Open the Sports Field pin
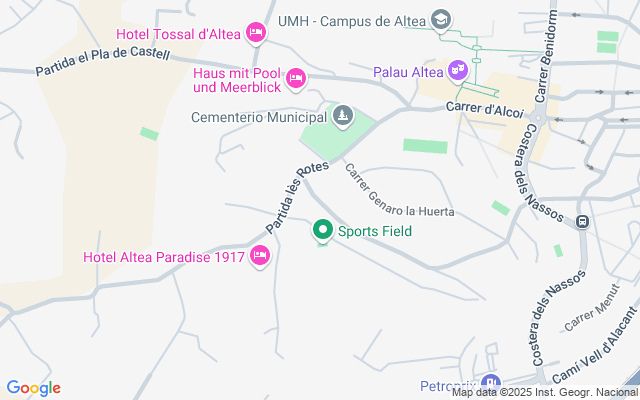Viewport: 640px width, 400px height. 323,231
